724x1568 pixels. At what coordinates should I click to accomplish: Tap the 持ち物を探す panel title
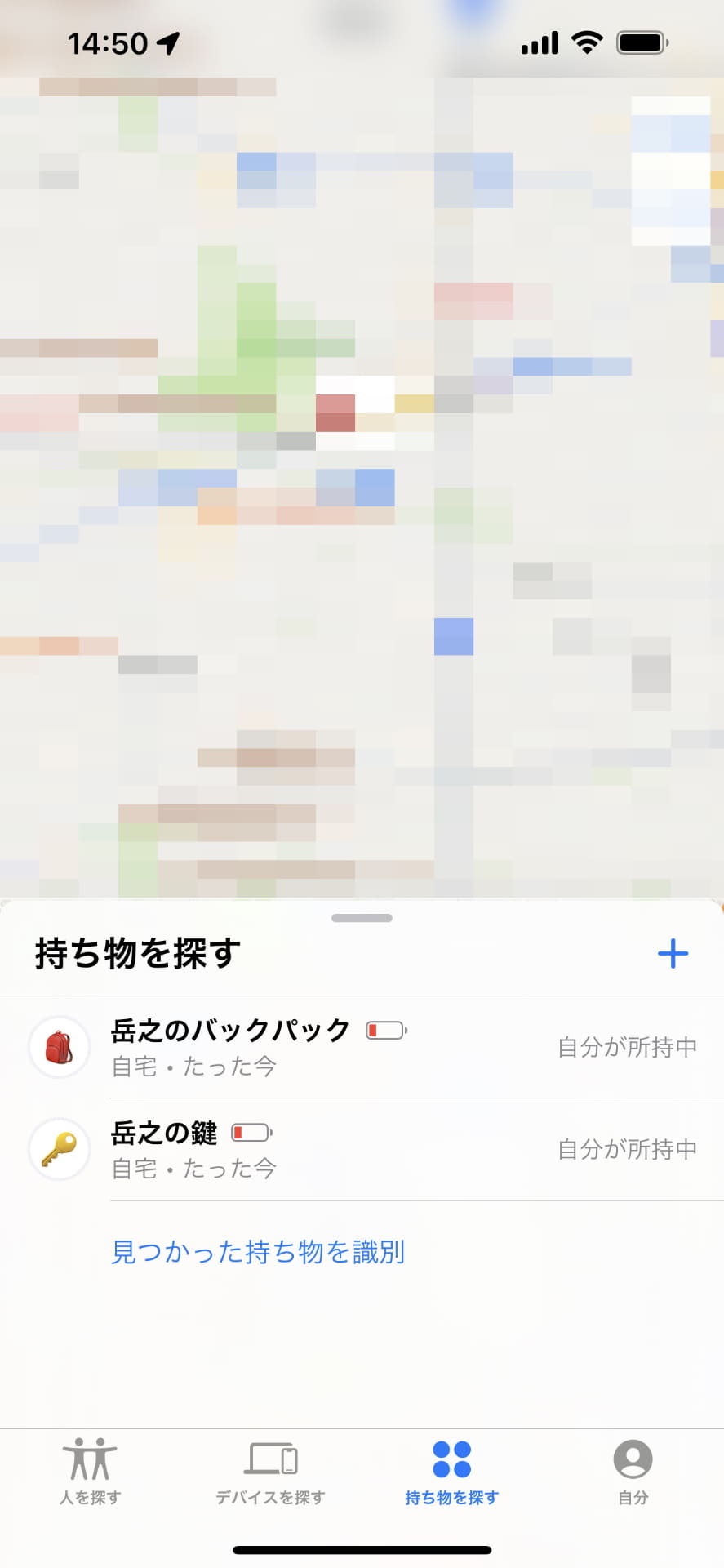click(133, 953)
